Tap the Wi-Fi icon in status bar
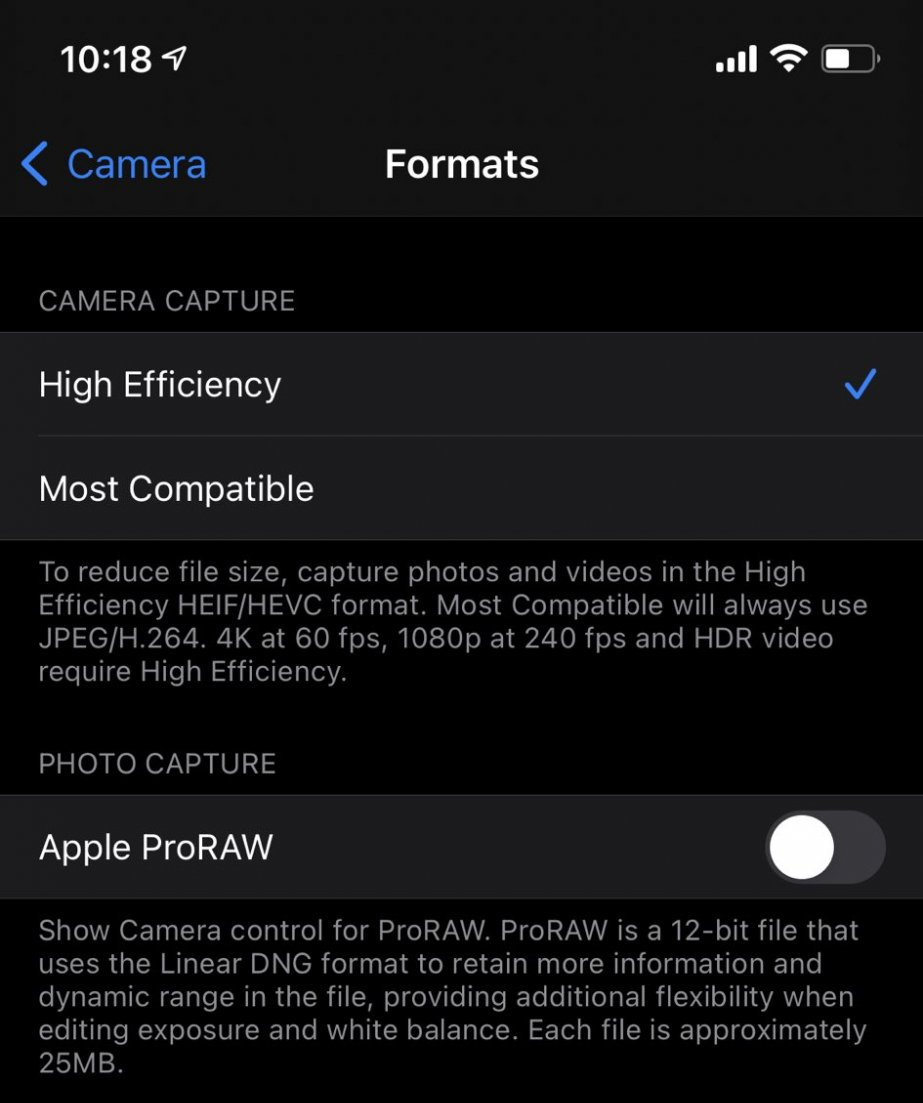Viewport: 923px width, 1103px height. [789, 58]
